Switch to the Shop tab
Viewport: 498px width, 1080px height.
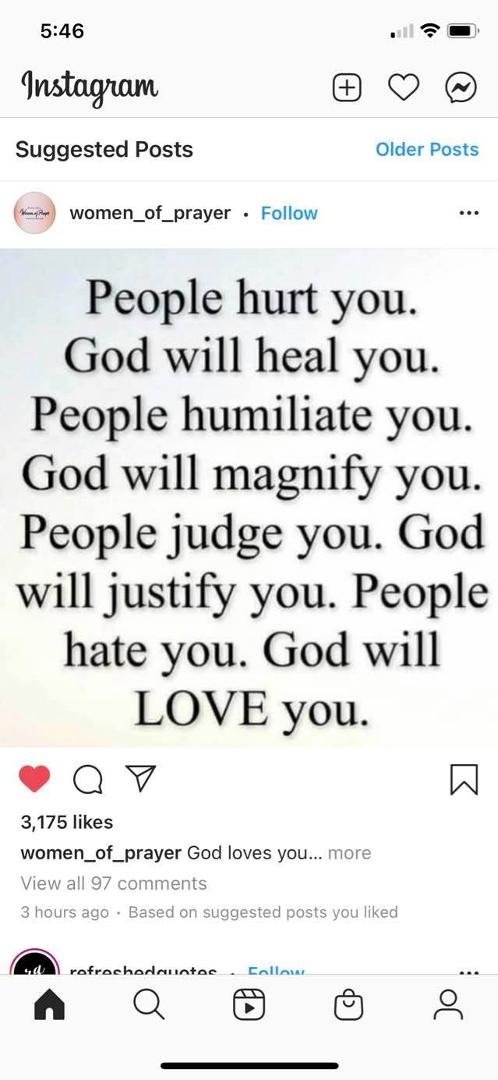pos(349,1006)
